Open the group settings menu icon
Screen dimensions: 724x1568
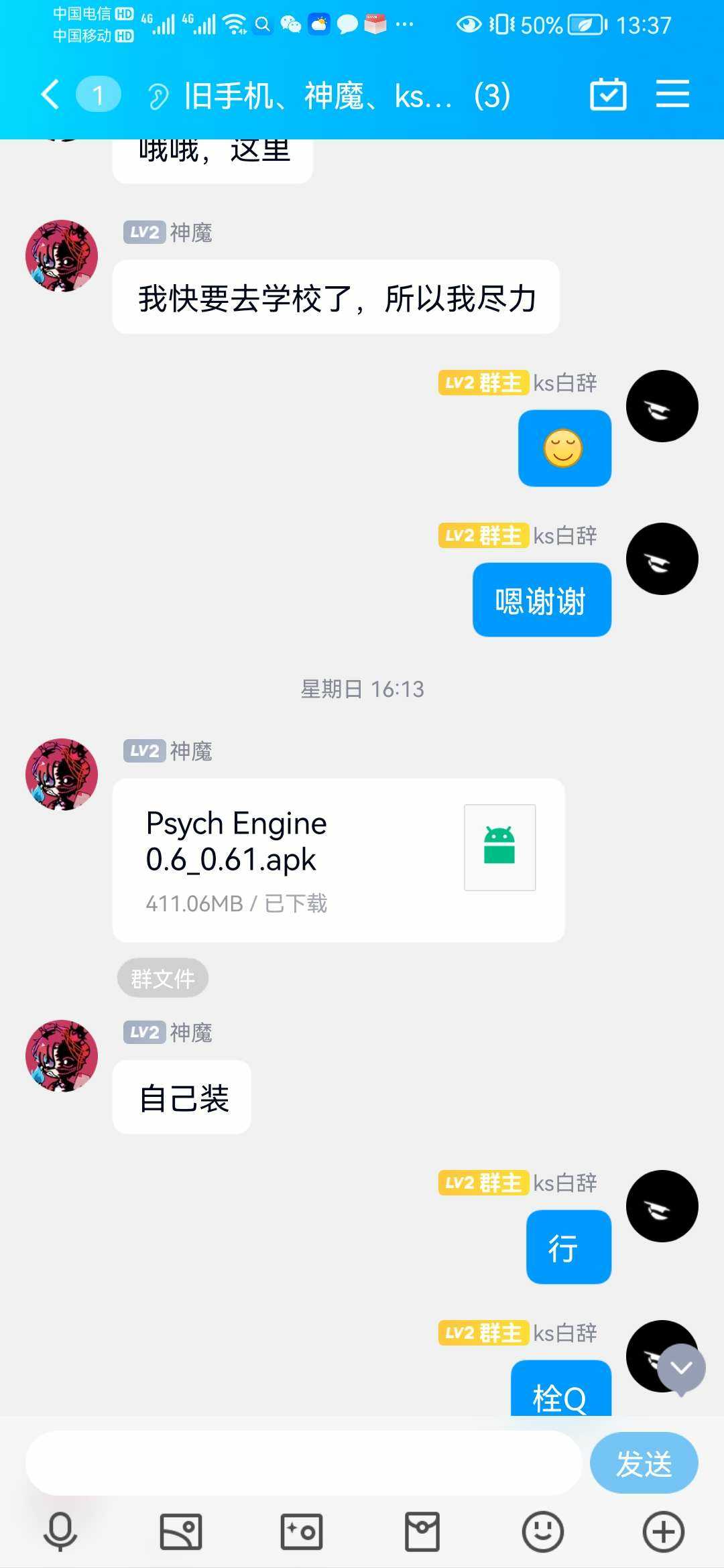pos(672,94)
